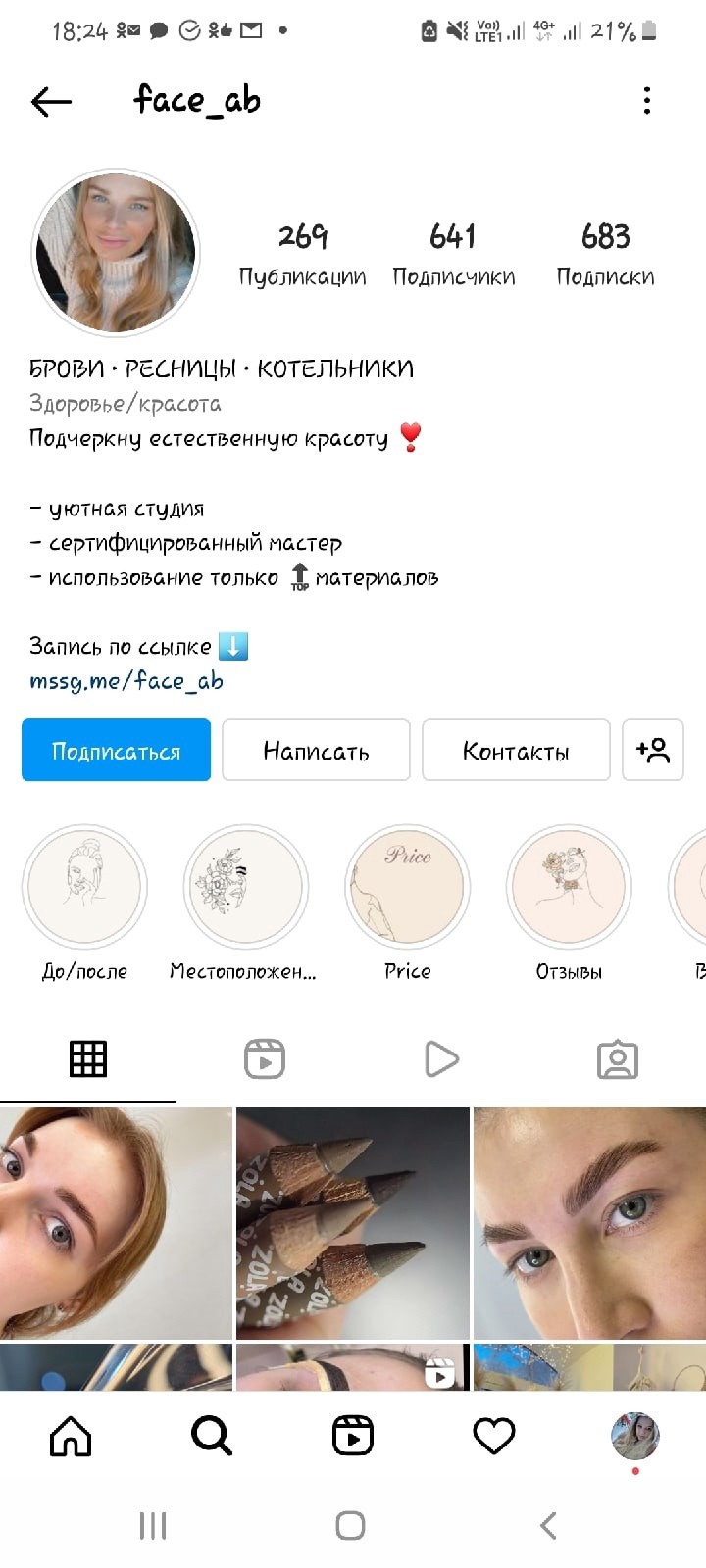Screen dimensions: 706x1568
Task: View the Price story highlight
Action: point(407,886)
